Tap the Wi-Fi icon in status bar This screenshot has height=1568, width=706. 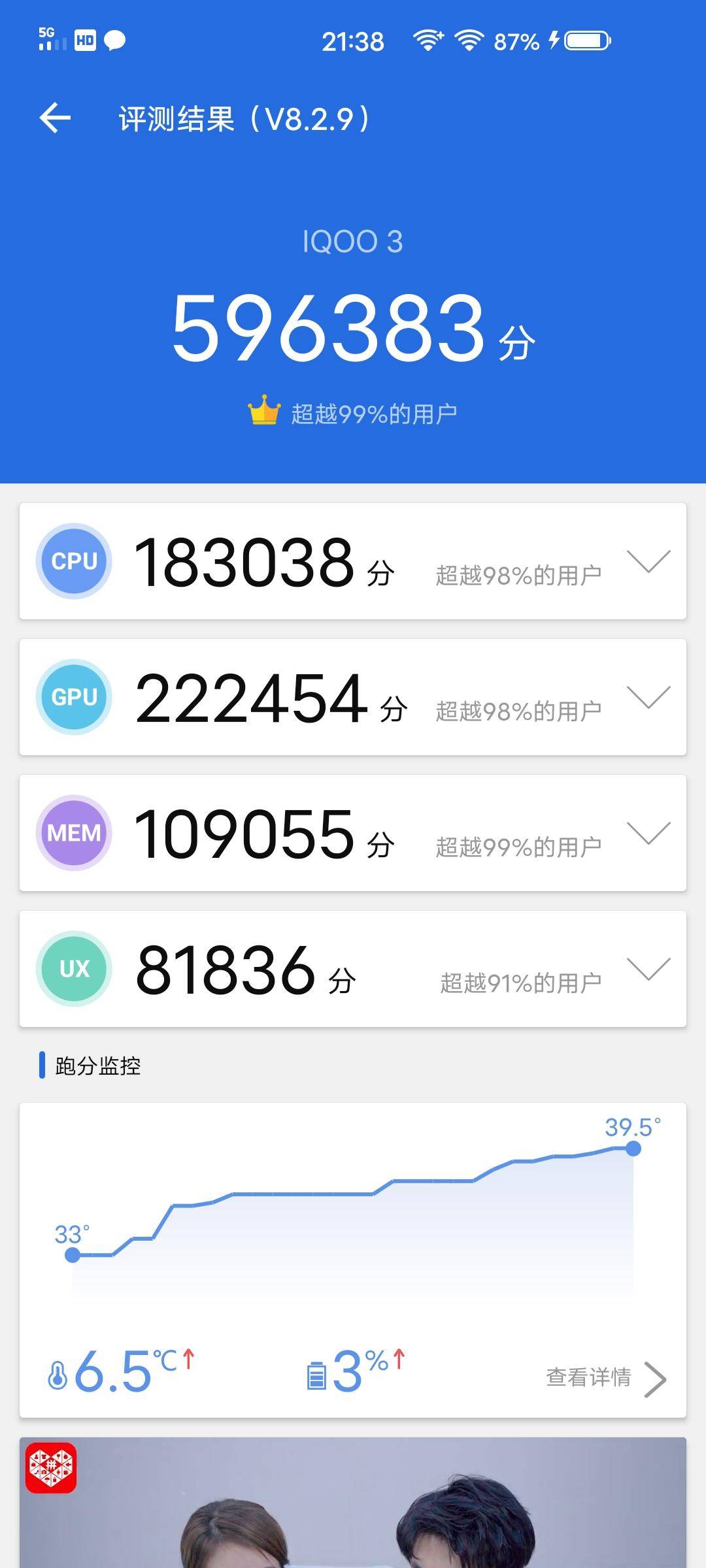coord(468,41)
